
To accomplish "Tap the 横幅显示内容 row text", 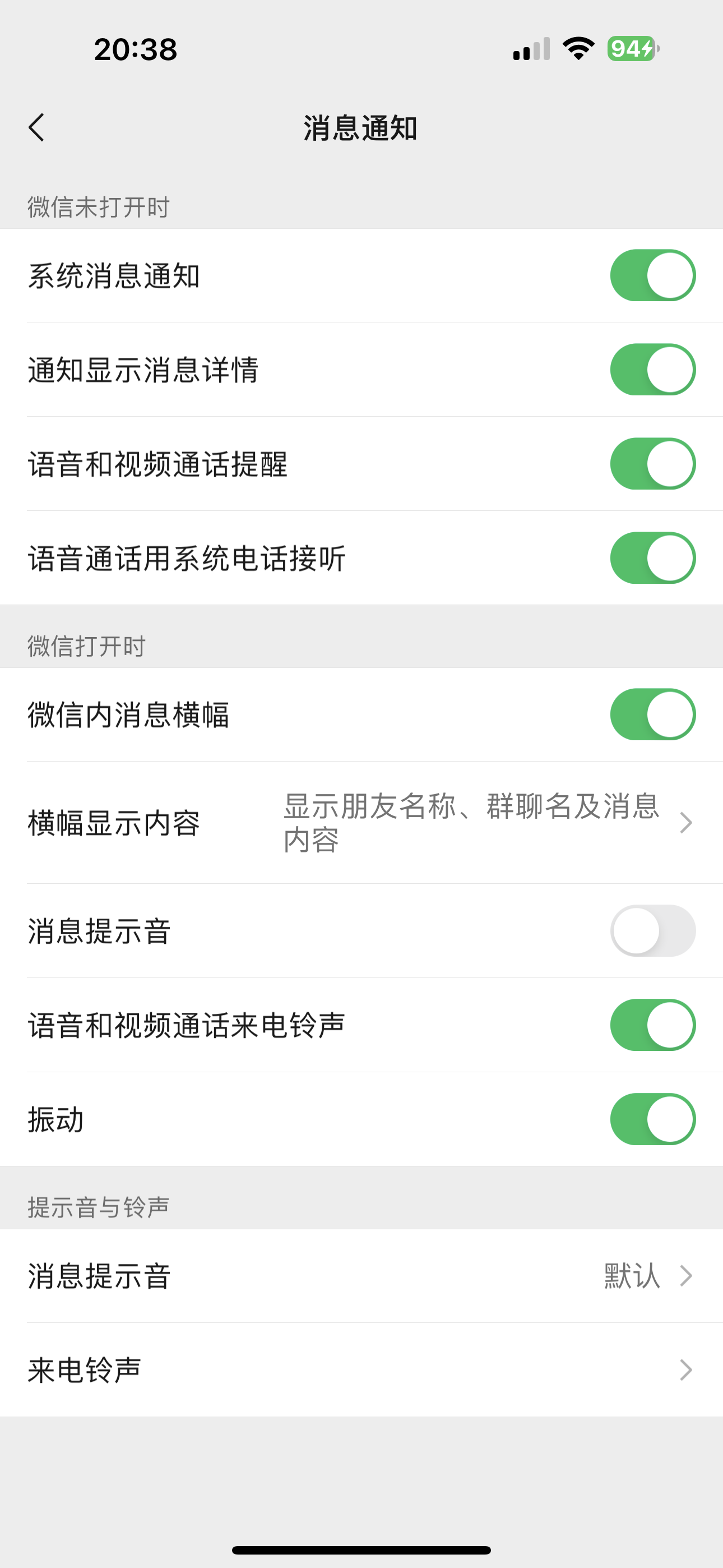I will click(115, 824).
